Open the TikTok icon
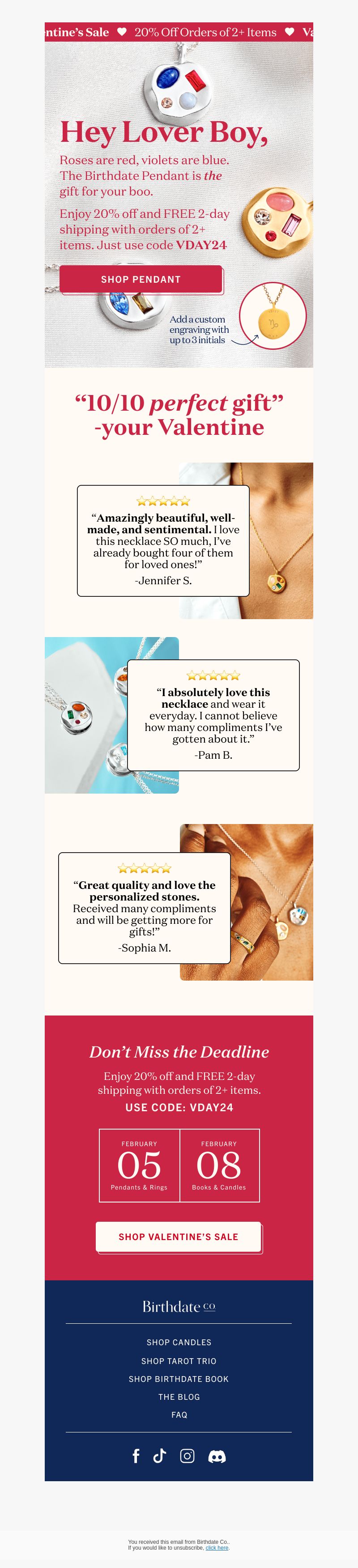This screenshot has width=358, height=1568. [x=159, y=1455]
